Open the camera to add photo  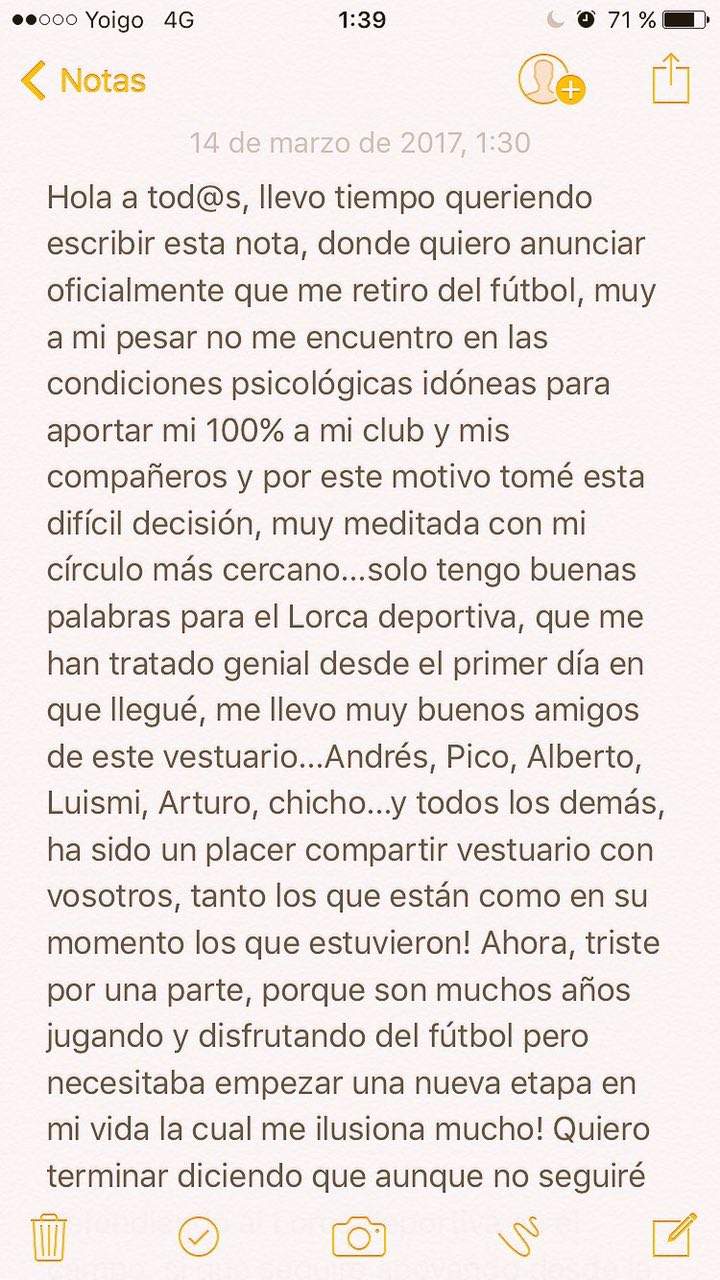[x=359, y=1237]
